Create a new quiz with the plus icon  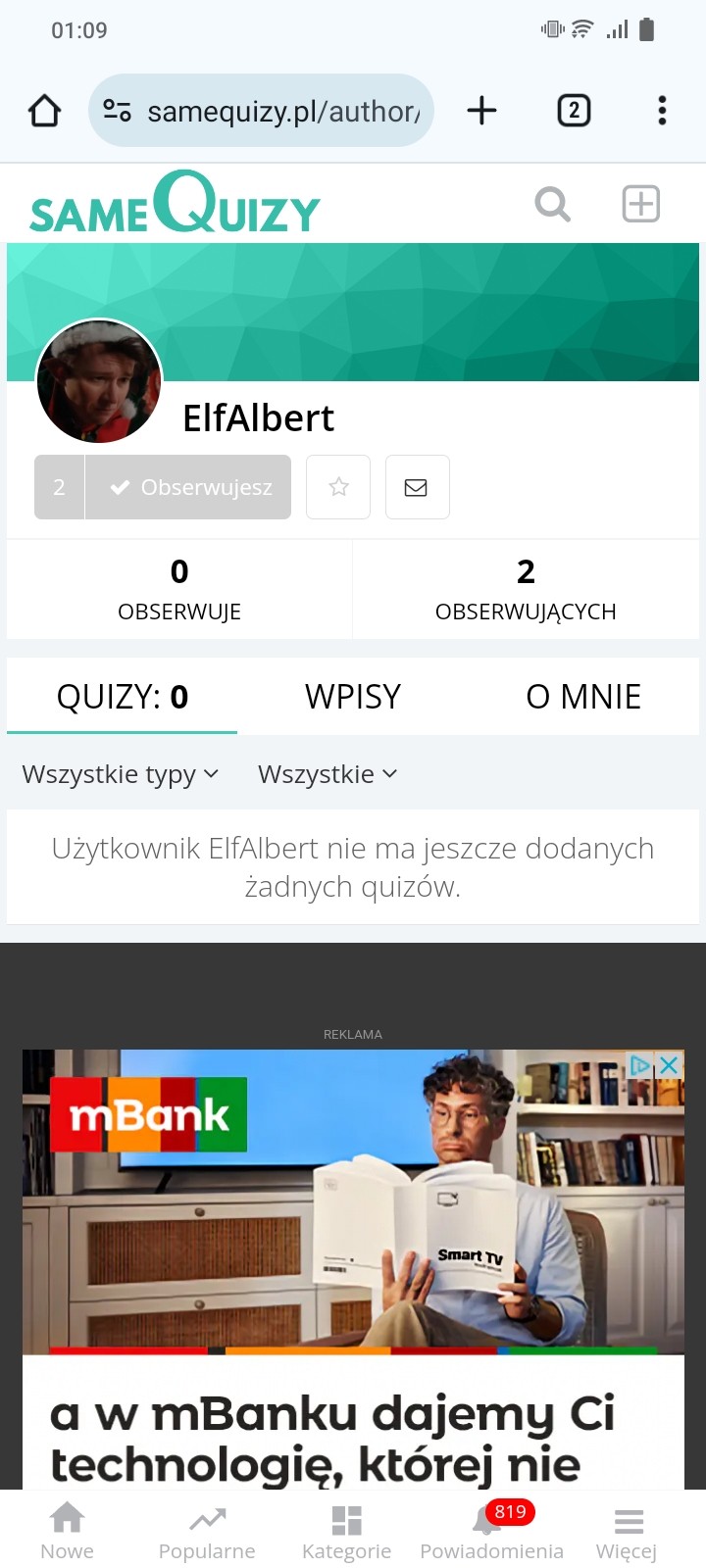[x=641, y=204]
